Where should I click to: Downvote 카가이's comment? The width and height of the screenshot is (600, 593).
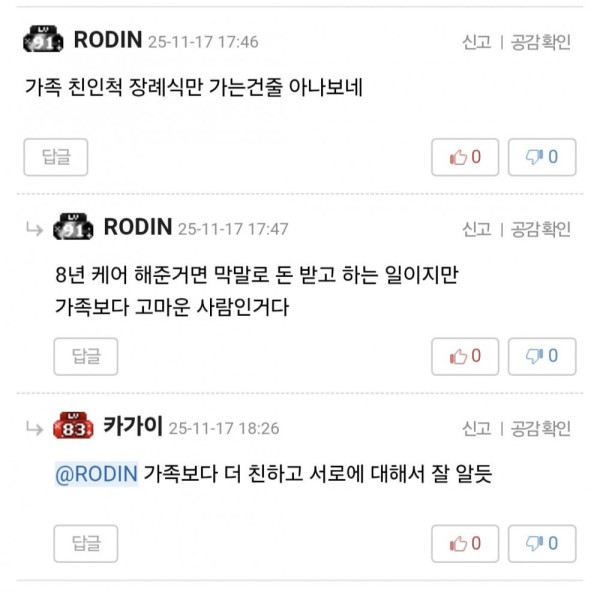(x=542, y=543)
